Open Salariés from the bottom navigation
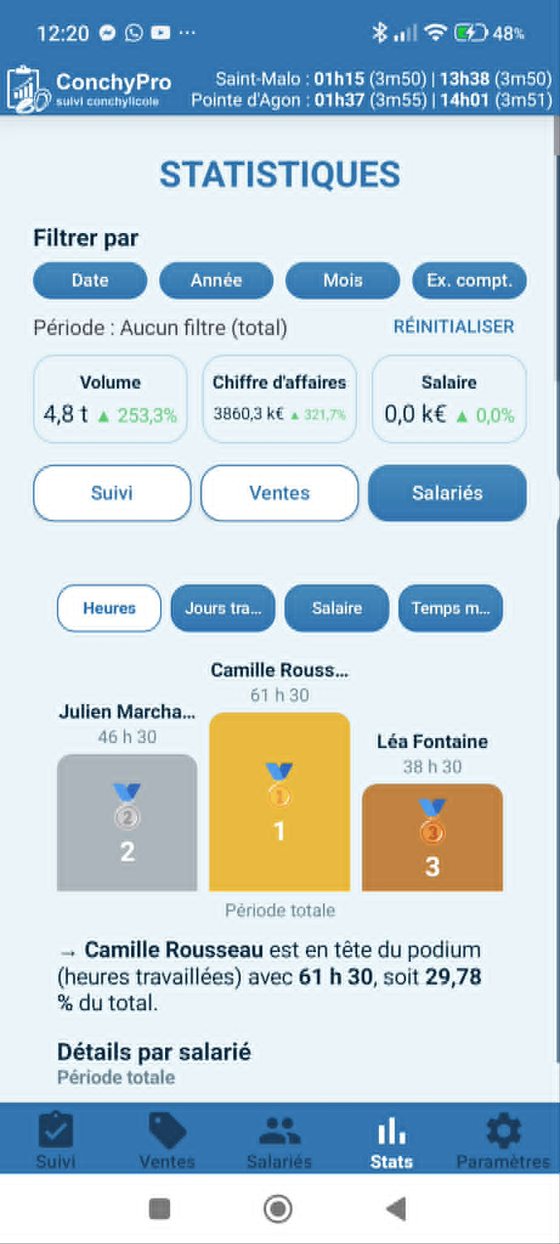The image size is (560, 1244). tap(279, 1142)
